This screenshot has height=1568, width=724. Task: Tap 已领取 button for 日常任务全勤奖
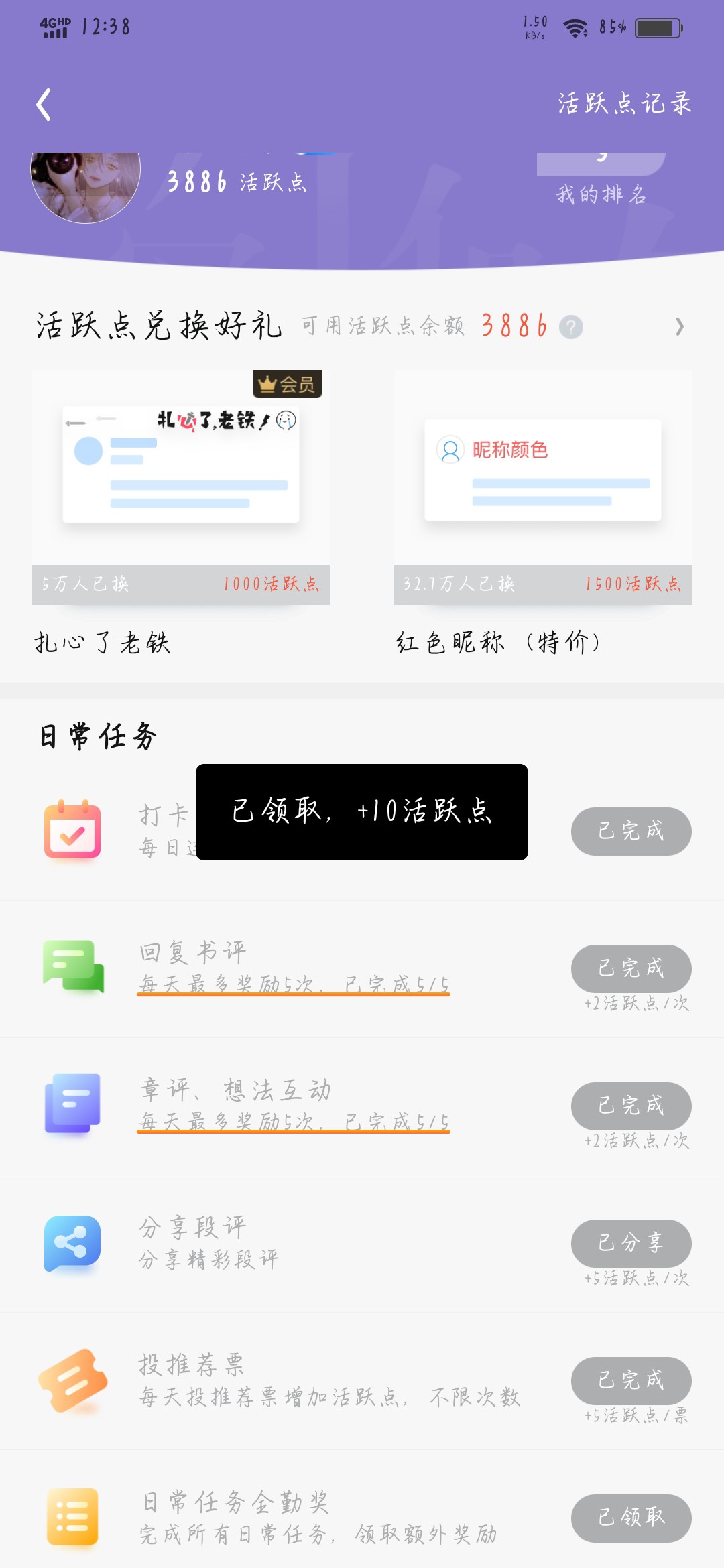[631, 1518]
